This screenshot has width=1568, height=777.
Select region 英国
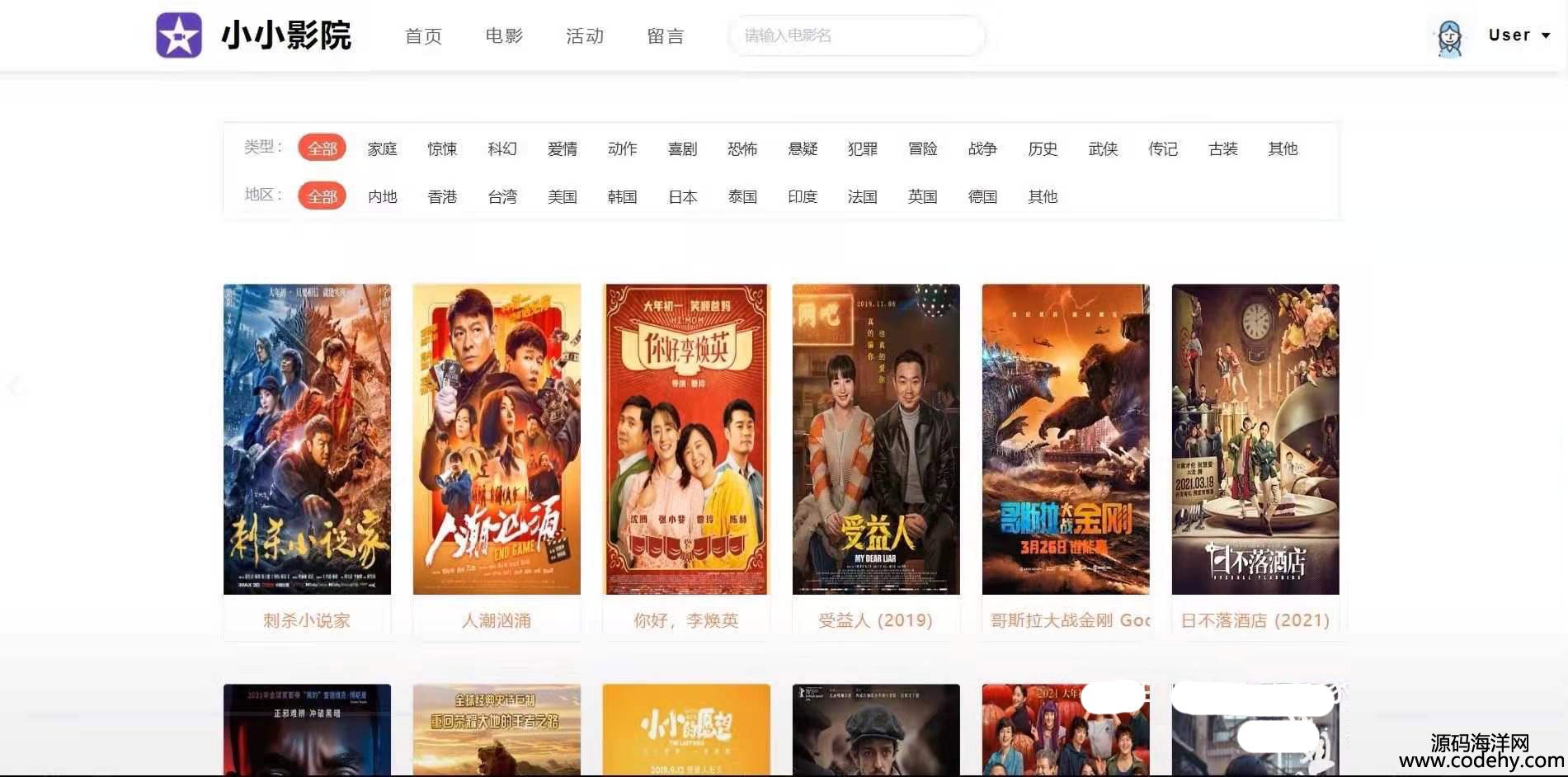coord(922,196)
